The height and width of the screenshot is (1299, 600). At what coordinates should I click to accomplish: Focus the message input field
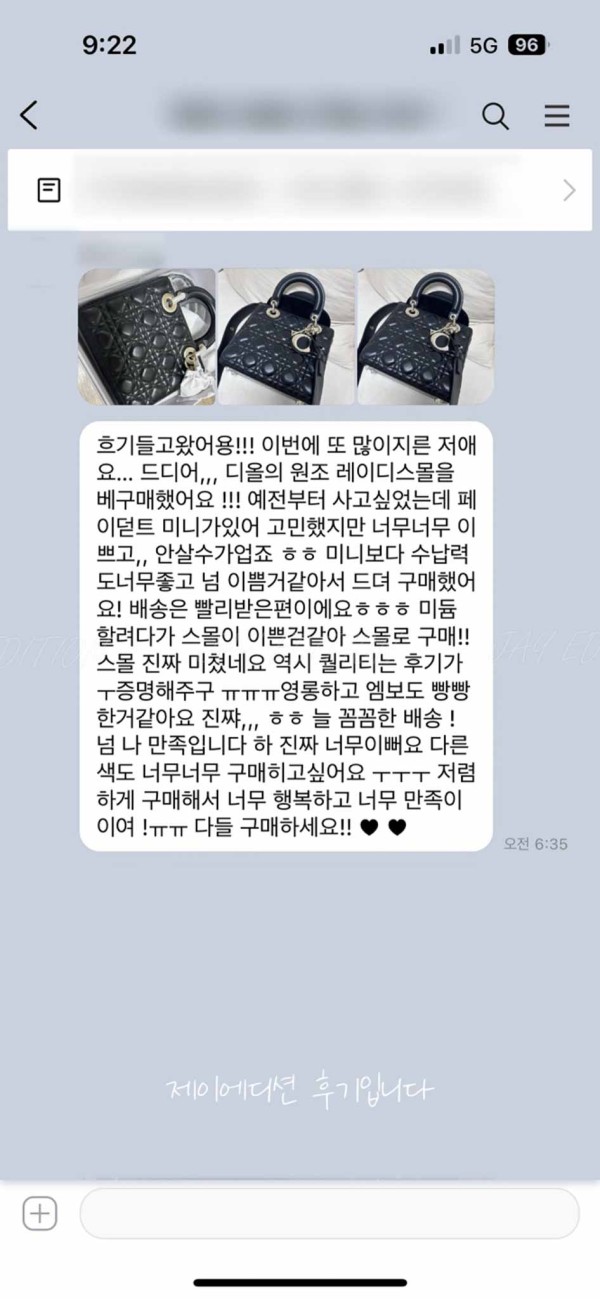click(x=329, y=1214)
